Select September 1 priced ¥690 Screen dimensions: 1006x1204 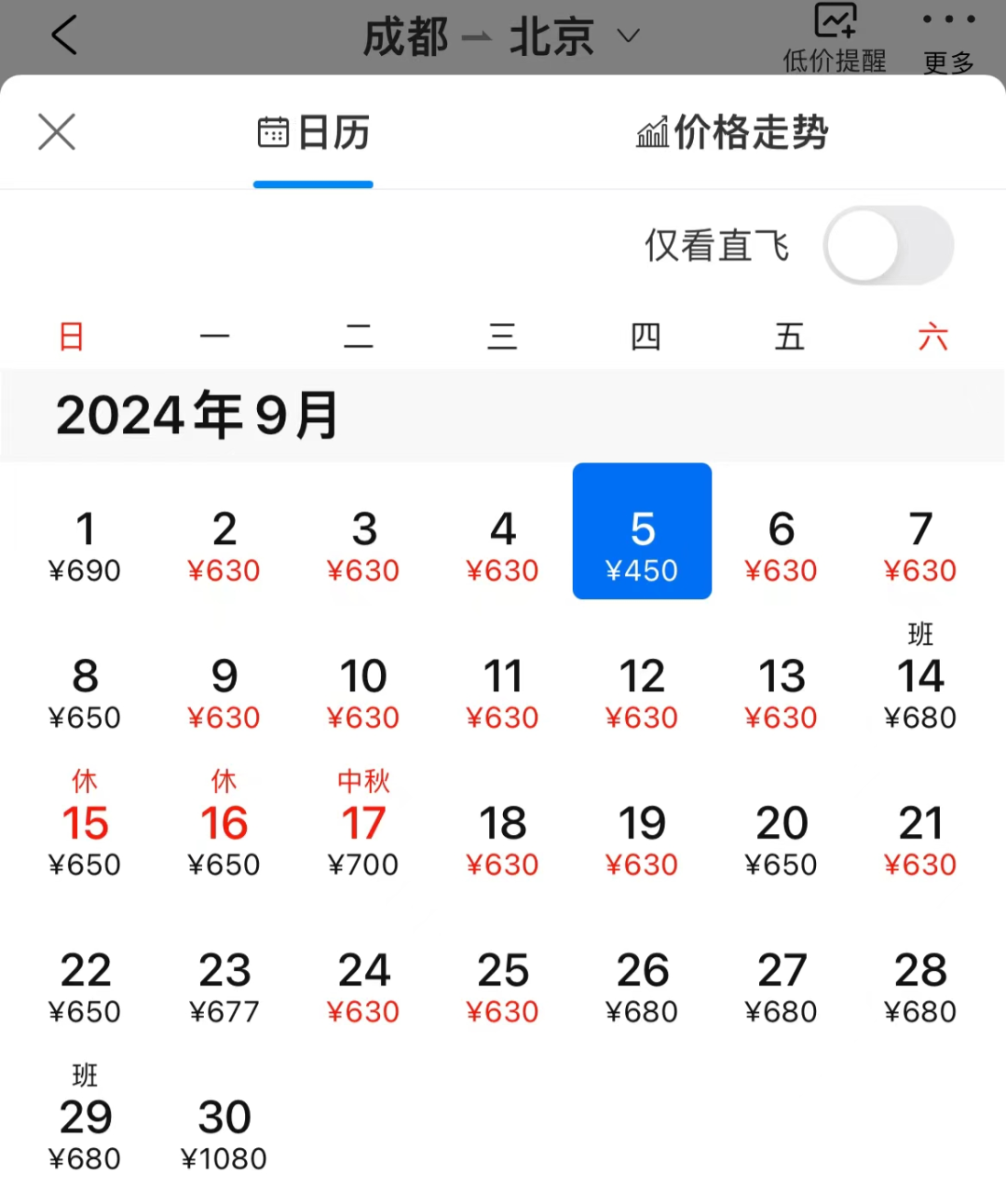point(85,546)
